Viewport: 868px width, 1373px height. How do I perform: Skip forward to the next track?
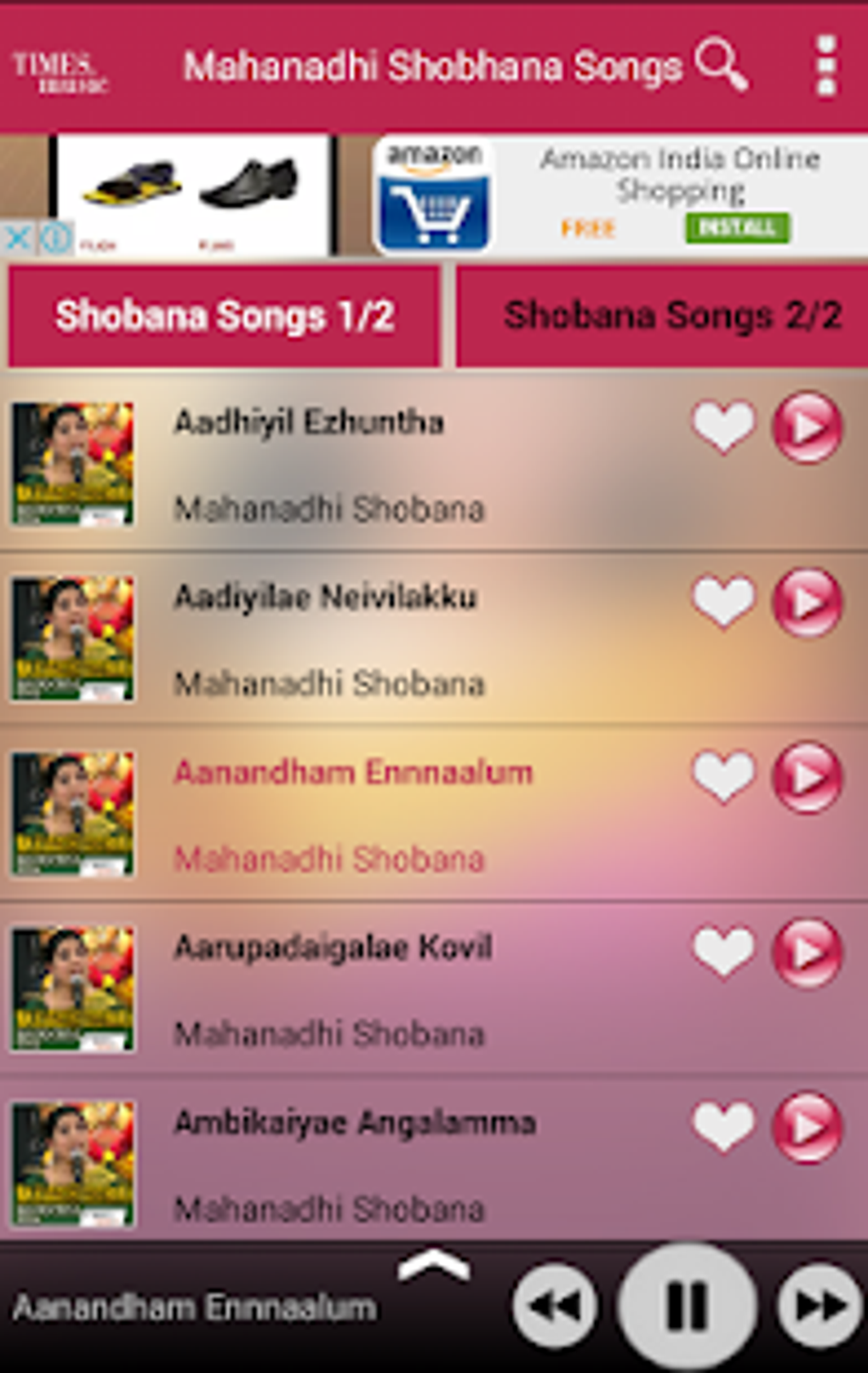[x=819, y=1306]
